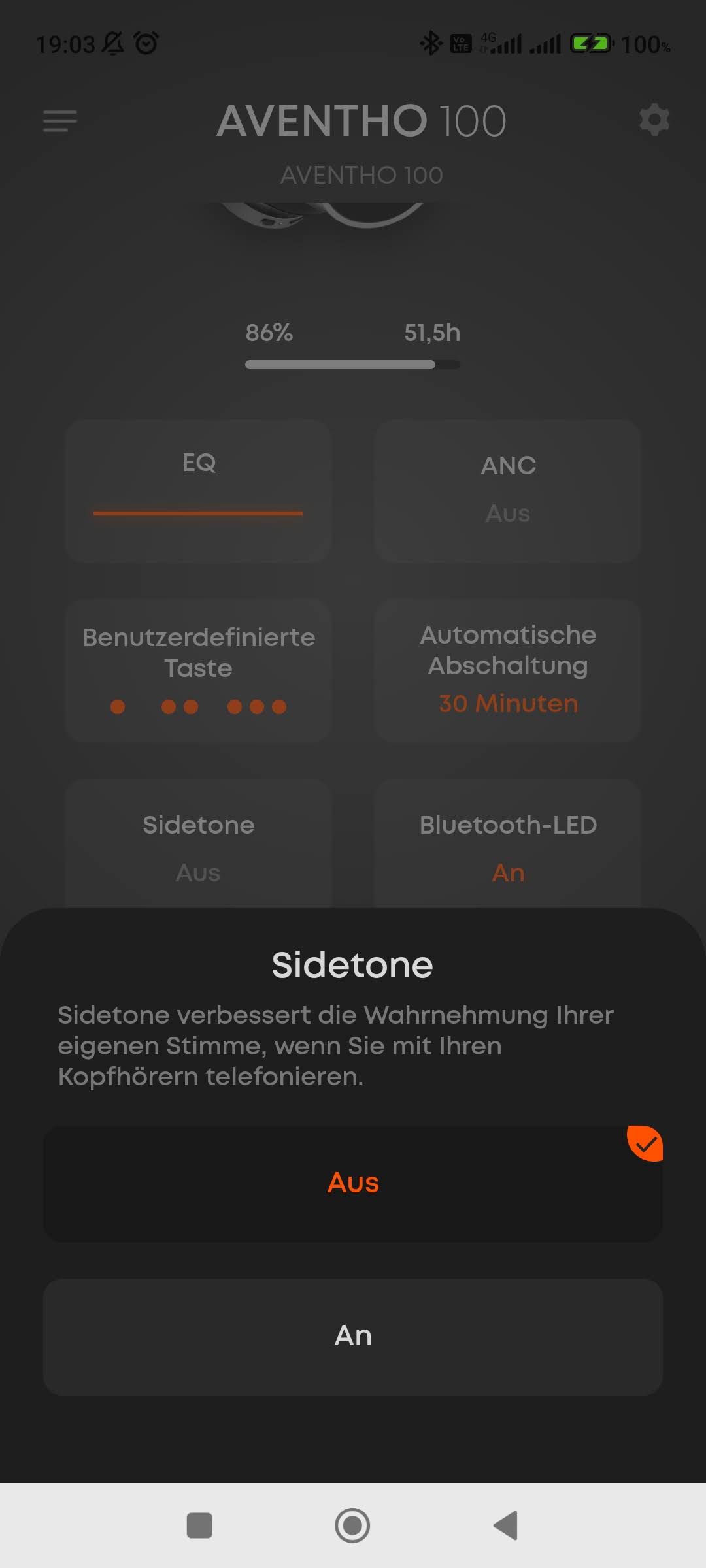Go to the home screen
The image size is (706, 1568).
click(x=352, y=1526)
